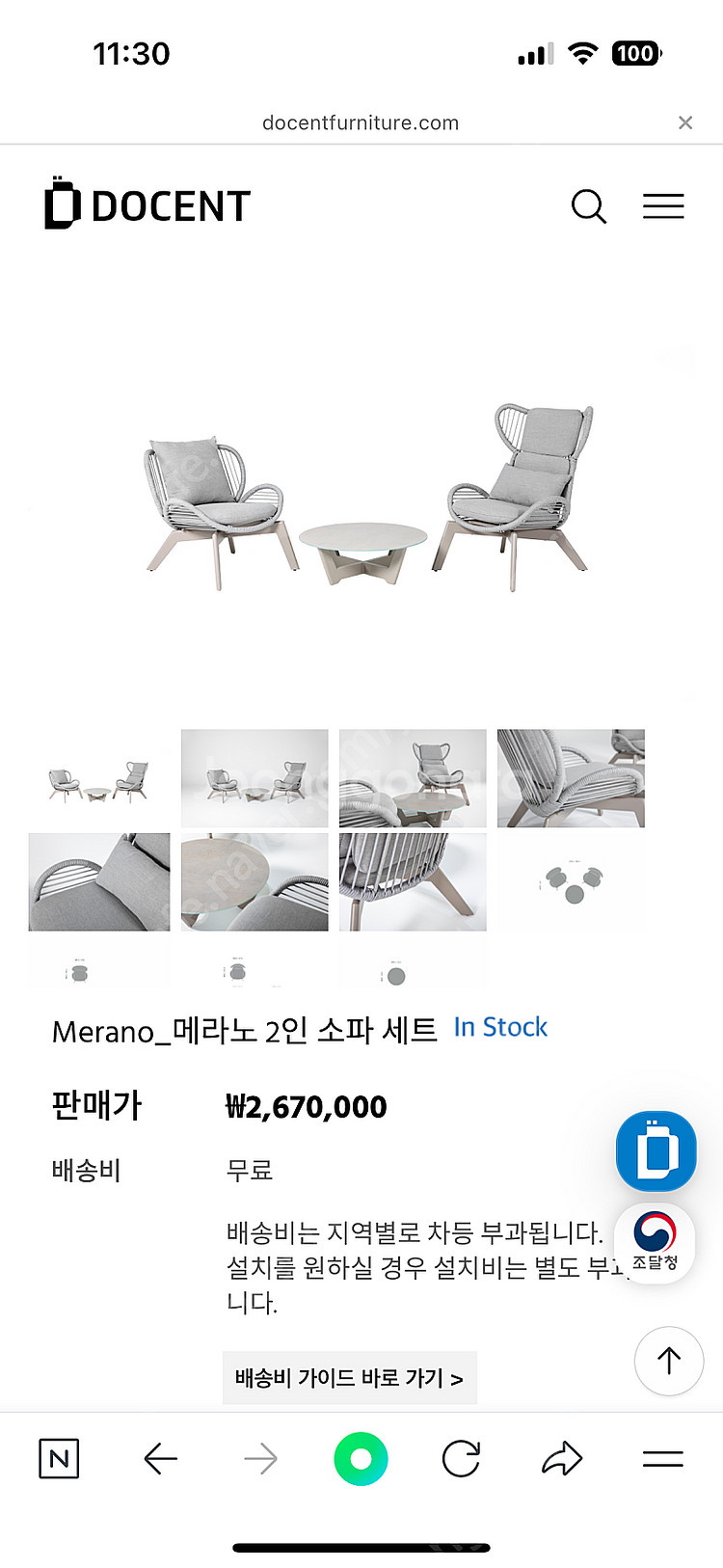Screen dimensions: 723x1568
Task: View the chair rope-back detail thumbnail
Action: [413, 882]
